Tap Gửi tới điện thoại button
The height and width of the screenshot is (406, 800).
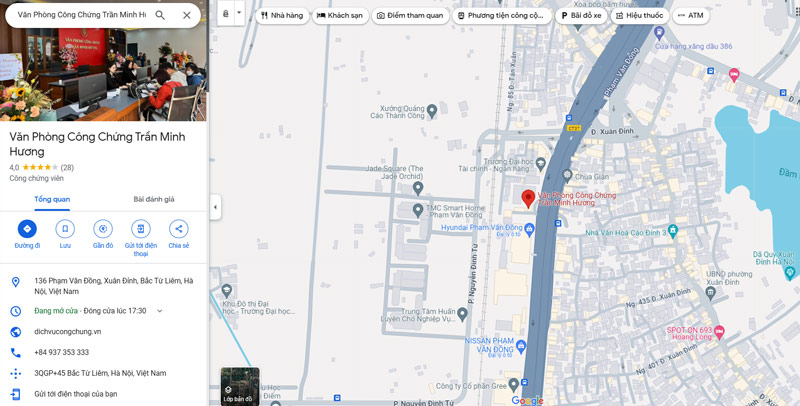(141, 229)
